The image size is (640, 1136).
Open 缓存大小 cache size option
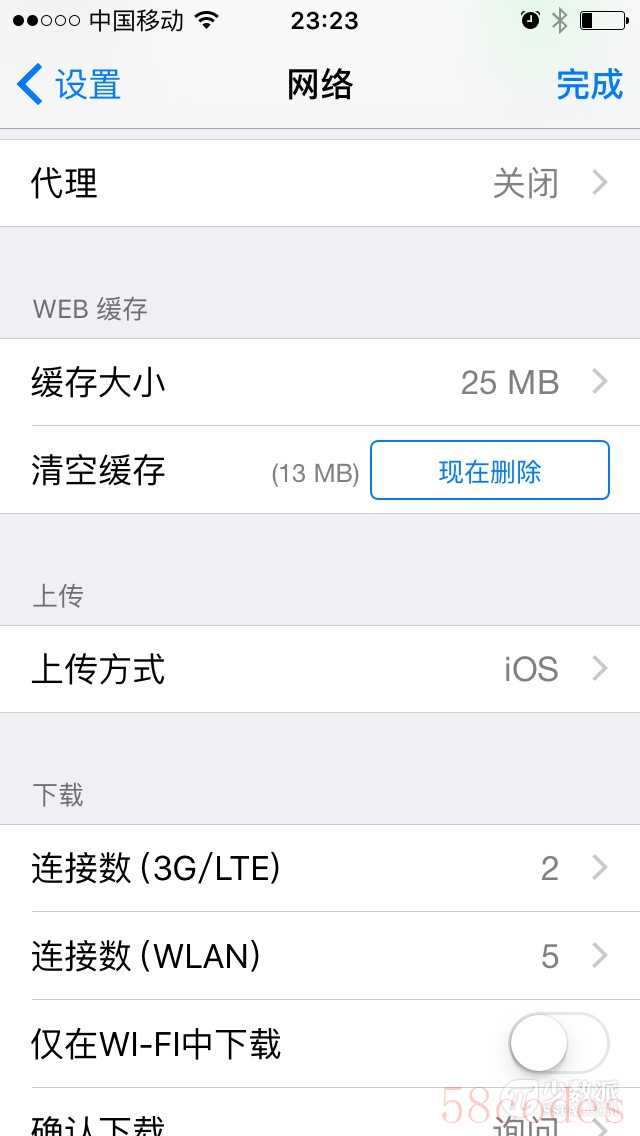320,382
